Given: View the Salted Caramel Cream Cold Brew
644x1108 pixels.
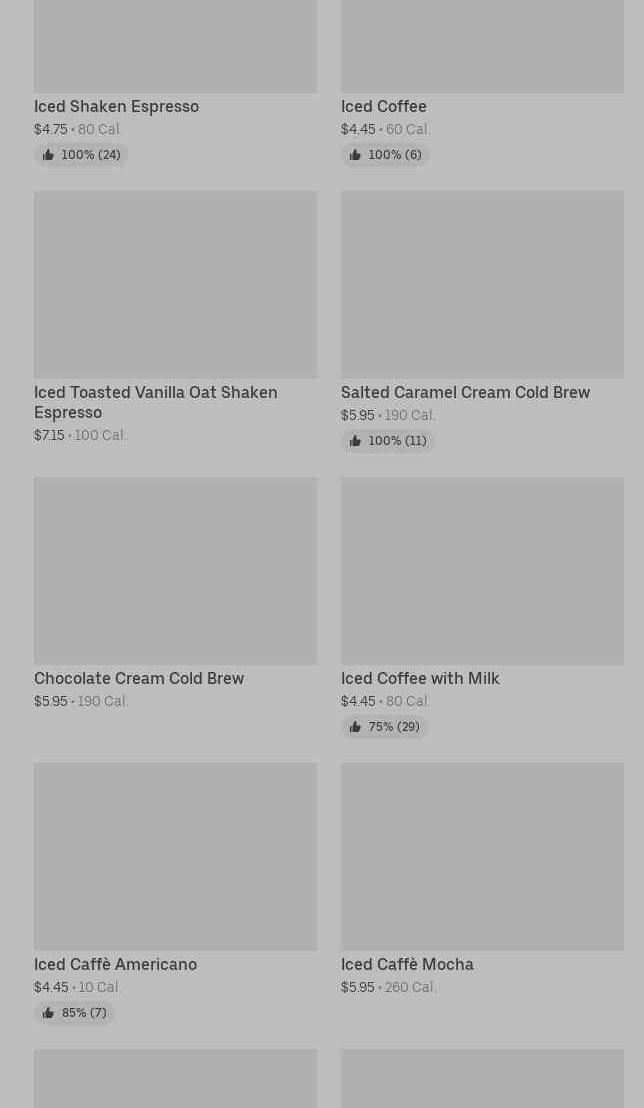Looking at the screenshot, I should point(482,322).
